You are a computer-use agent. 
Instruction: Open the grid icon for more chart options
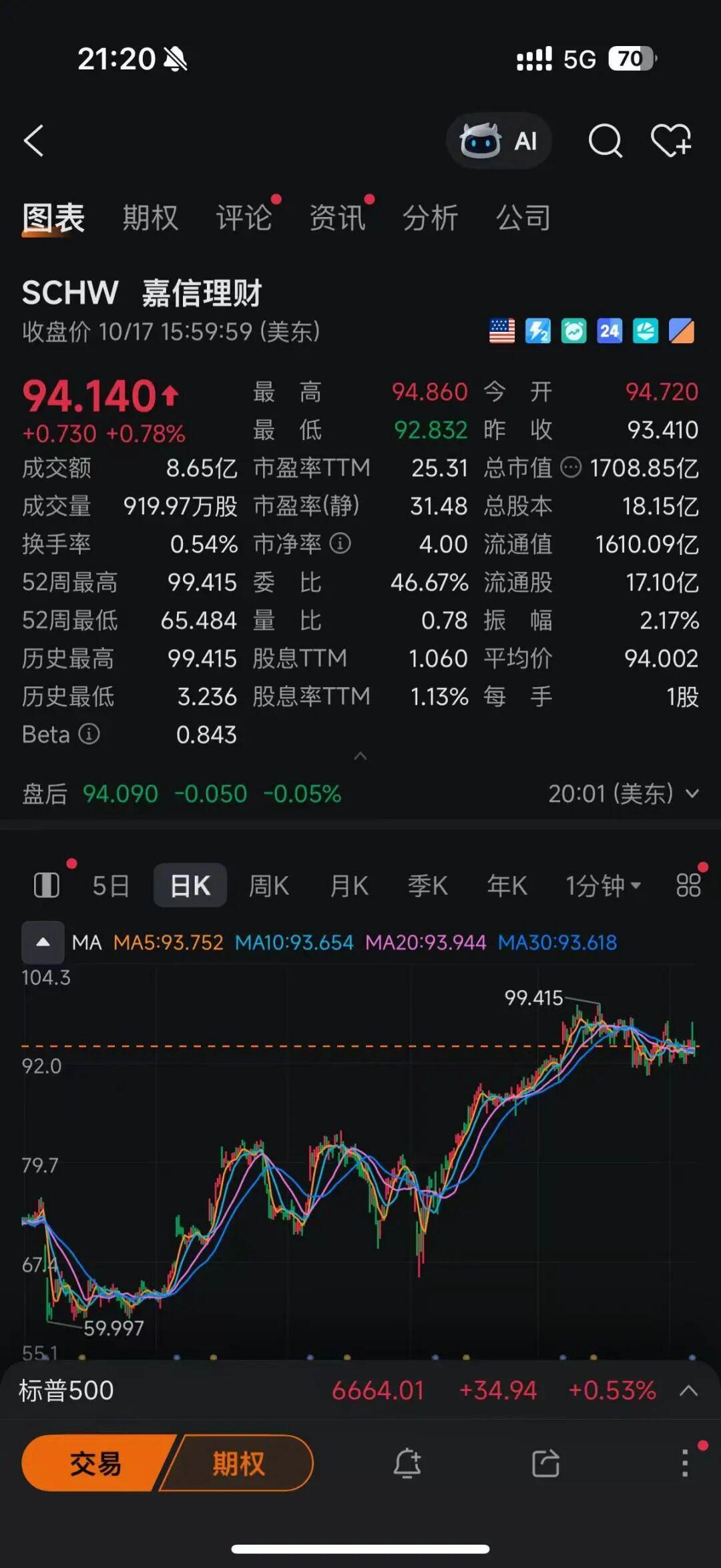[688, 884]
